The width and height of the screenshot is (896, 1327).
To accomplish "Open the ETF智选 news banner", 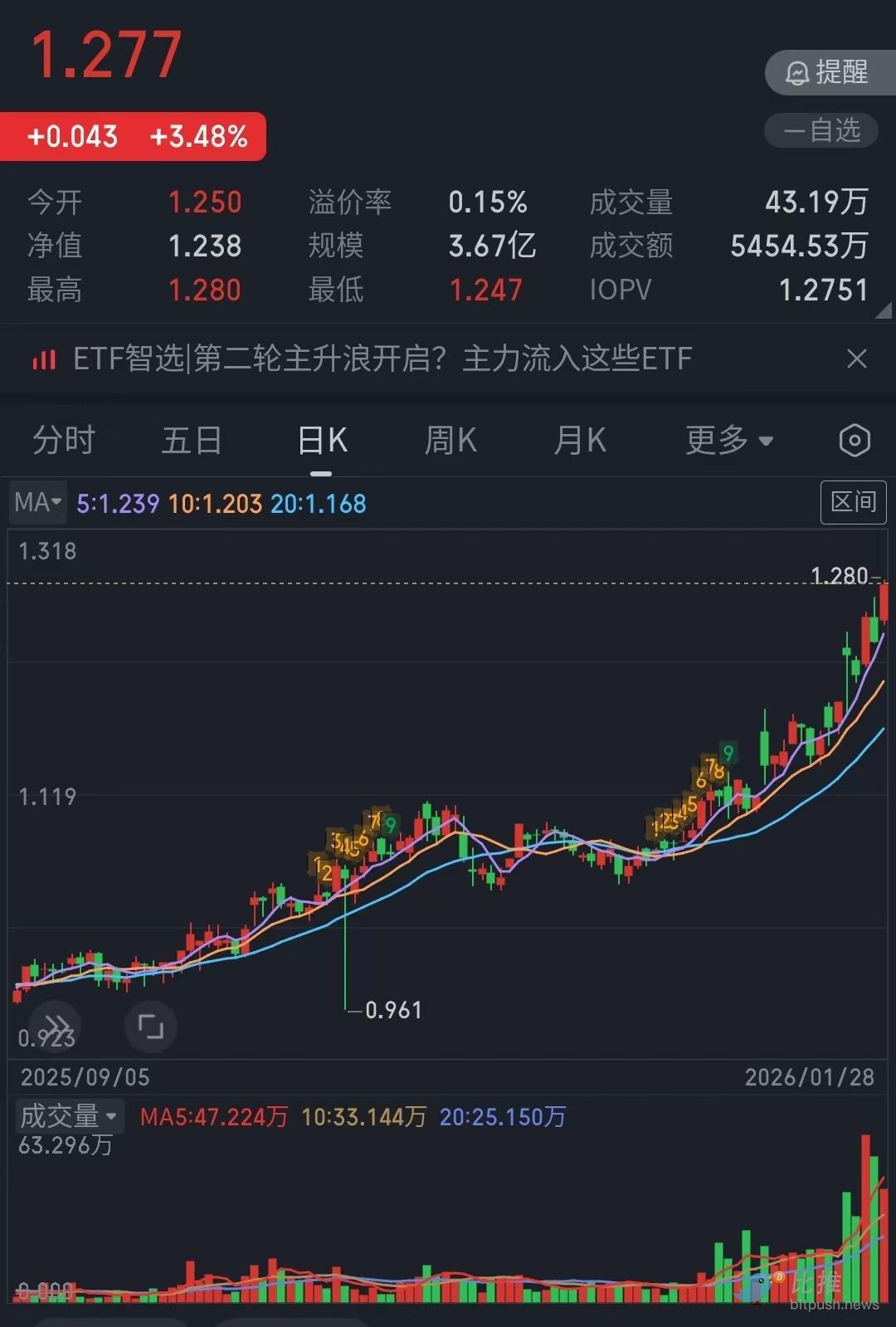I will (x=382, y=359).
